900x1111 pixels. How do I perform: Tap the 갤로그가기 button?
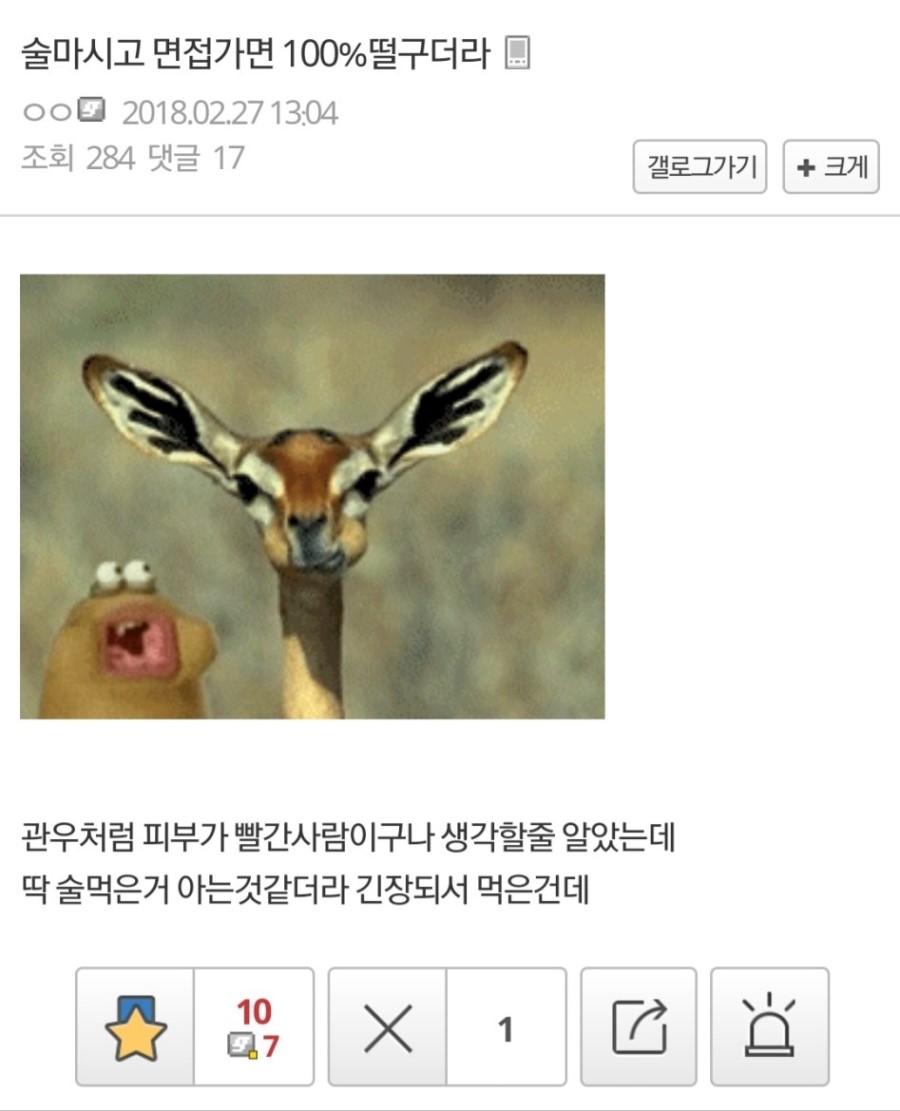coord(700,167)
